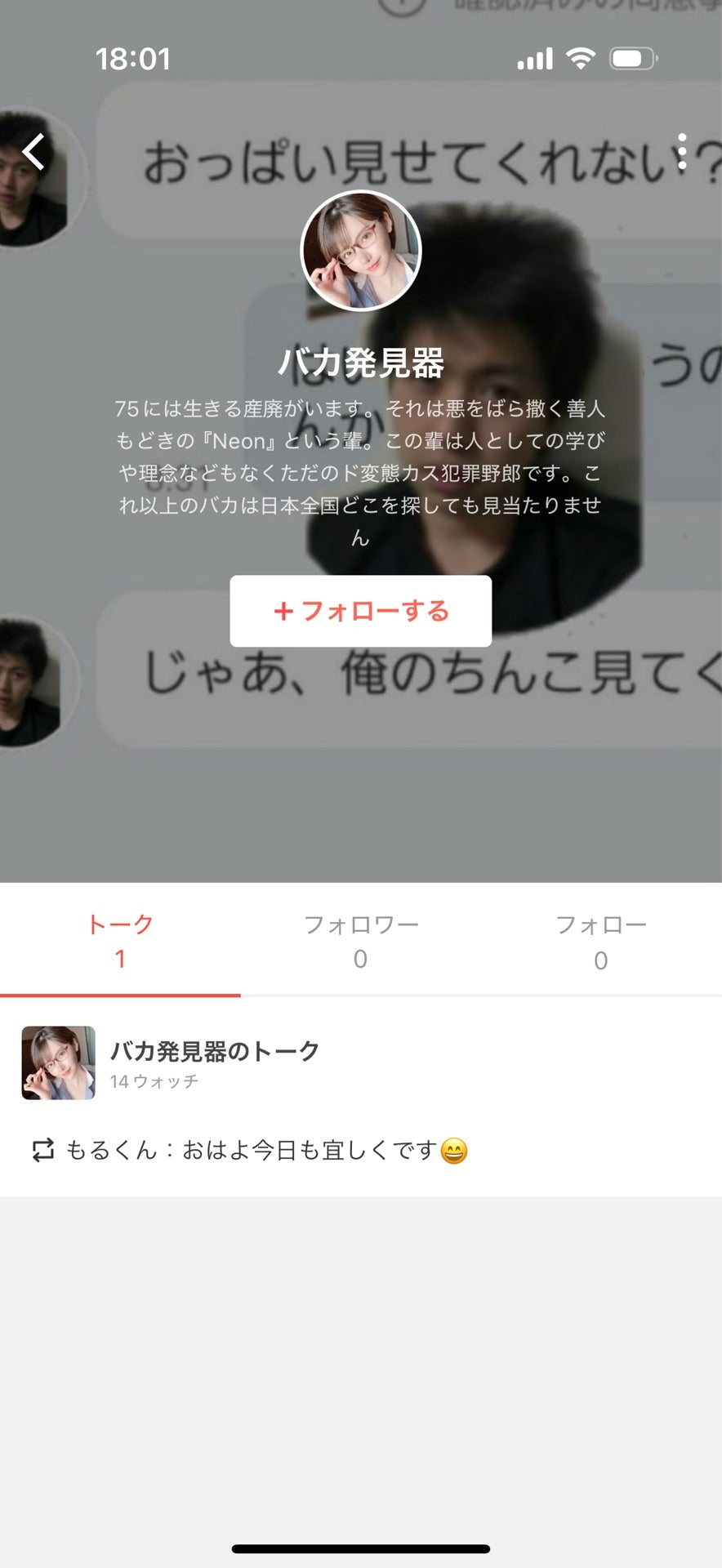Viewport: 722px width, 1568px height.
Task: Toggle follow state via フォローする control
Action: [x=361, y=610]
